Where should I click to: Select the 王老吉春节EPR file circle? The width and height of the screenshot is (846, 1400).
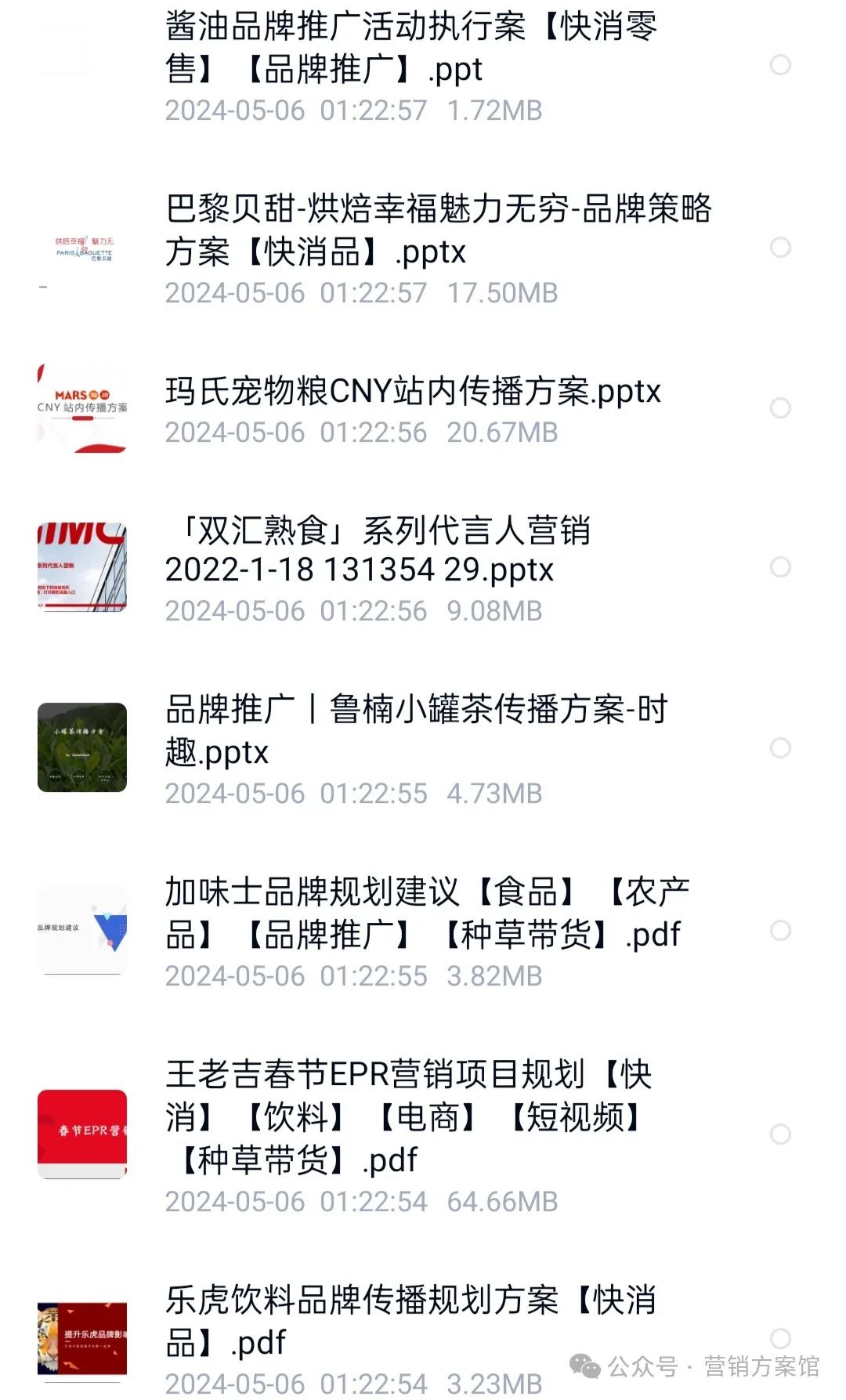[x=780, y=1134]
